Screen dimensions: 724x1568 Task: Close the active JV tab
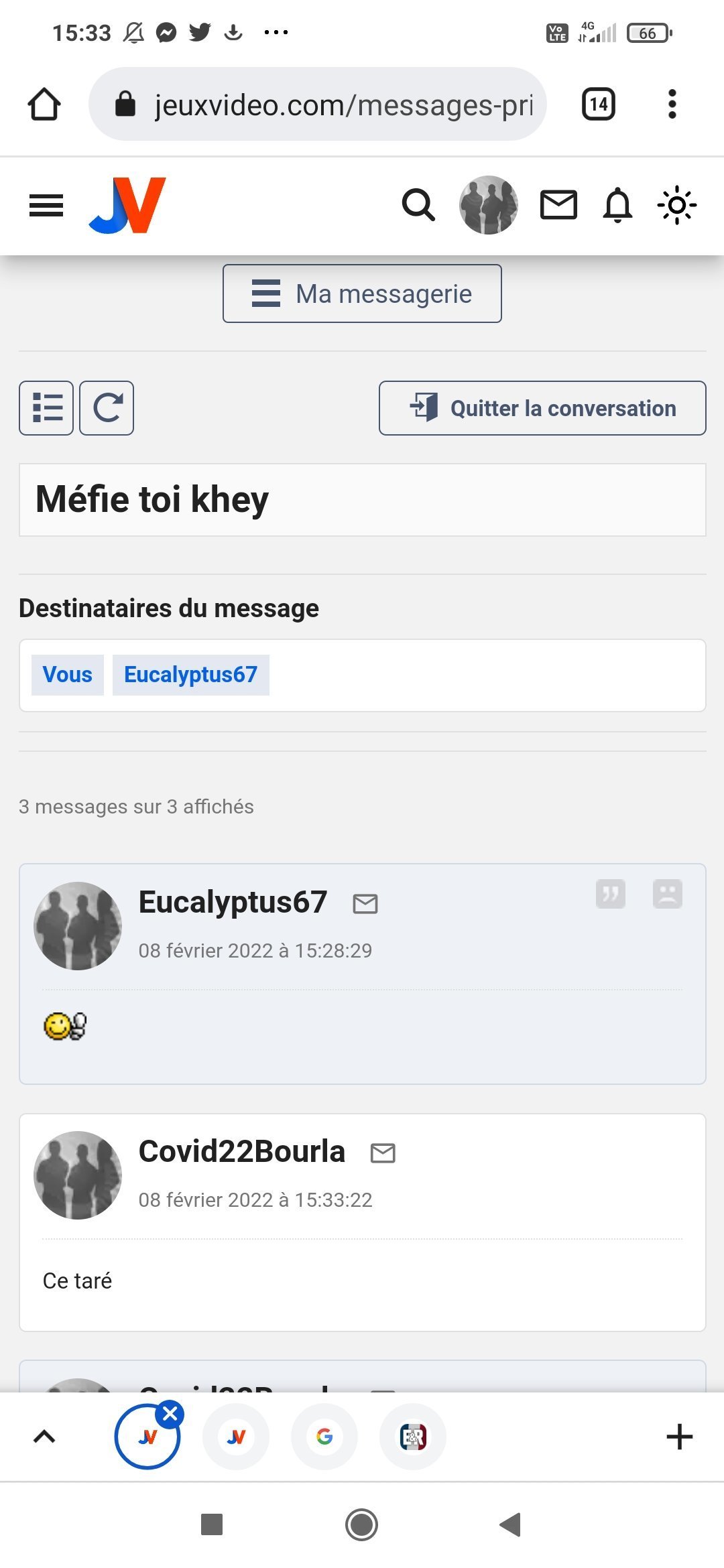click(x=170, y=1414)
